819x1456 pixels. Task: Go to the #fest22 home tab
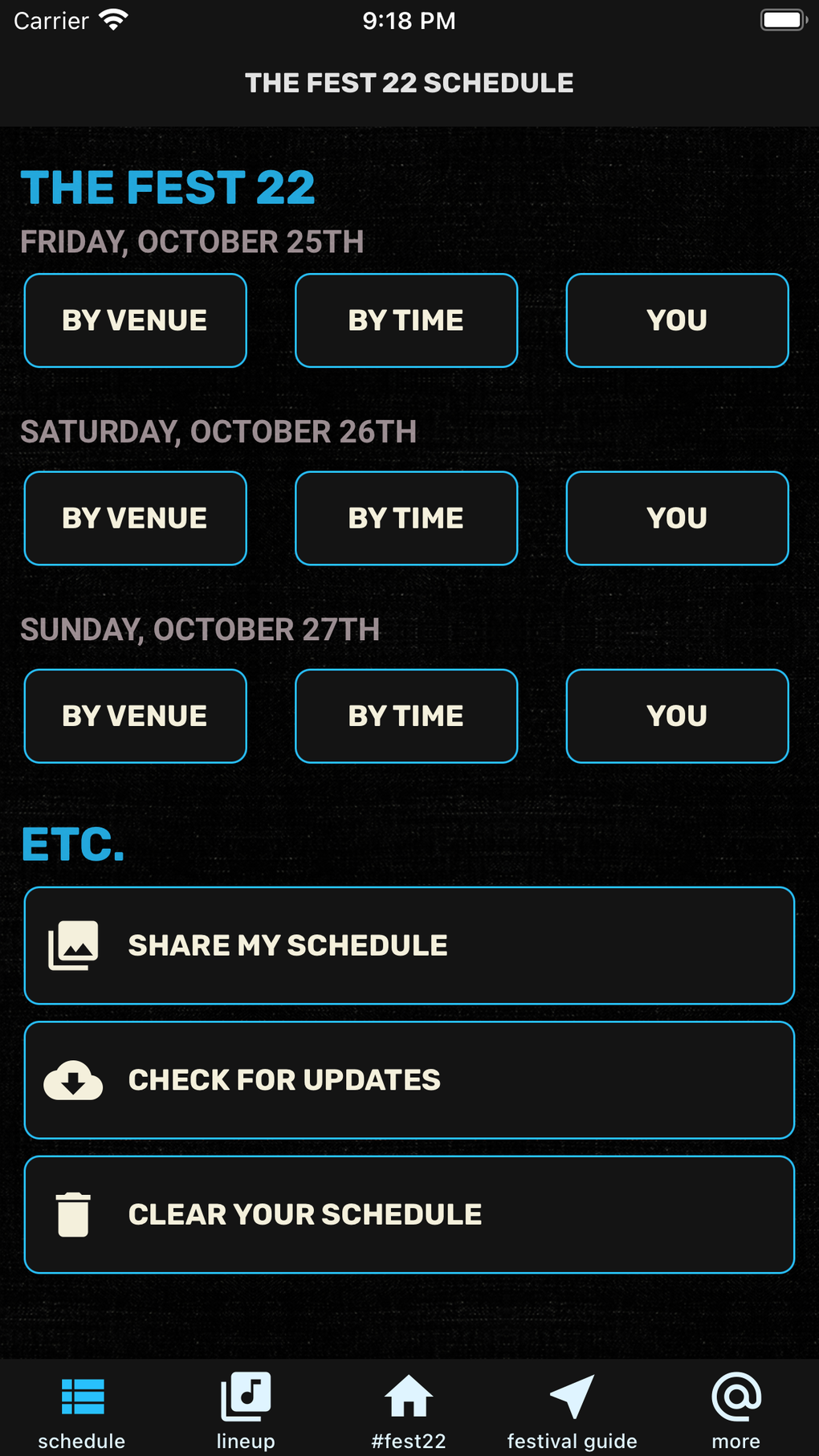409,1410
